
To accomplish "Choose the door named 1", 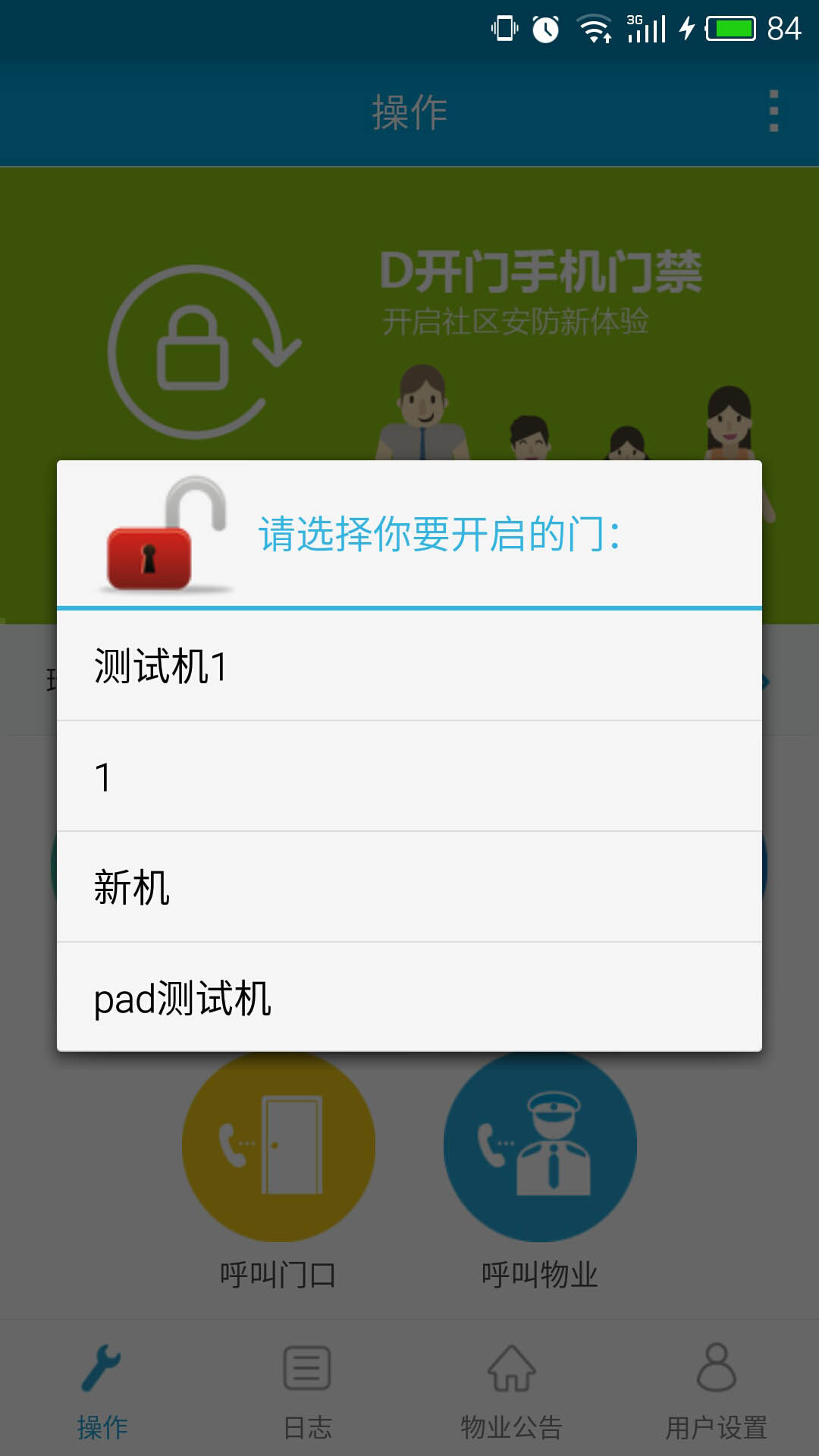I will click(x=409, y=777).
